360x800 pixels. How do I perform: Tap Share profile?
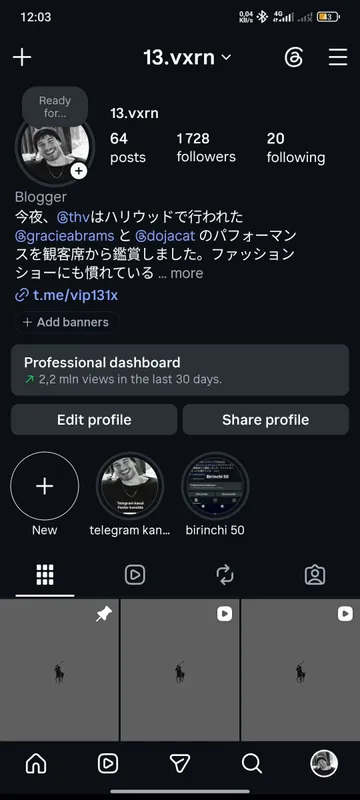(x=266, y=420)
